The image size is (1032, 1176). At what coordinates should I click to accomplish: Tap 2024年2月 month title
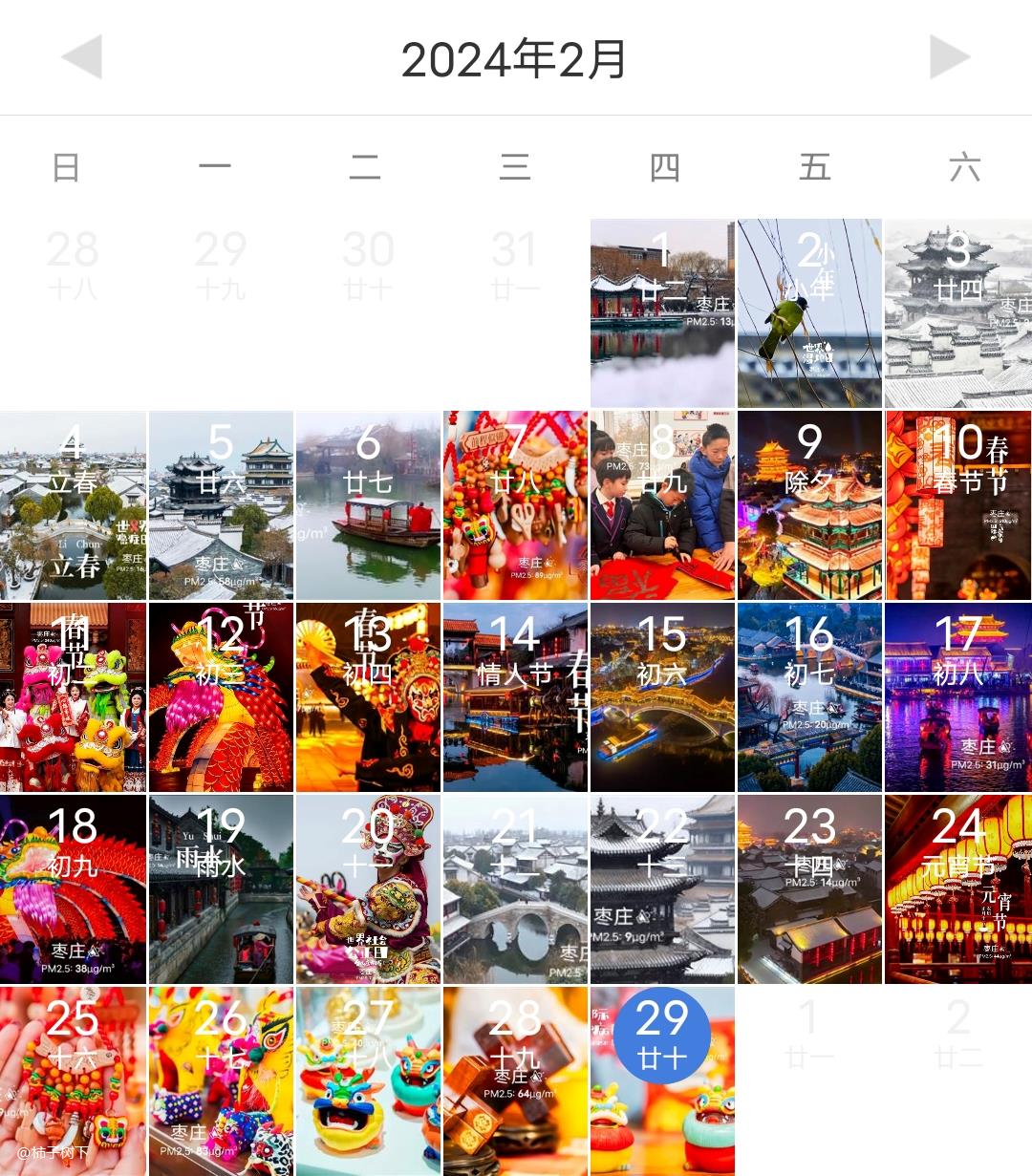[514, 60]
